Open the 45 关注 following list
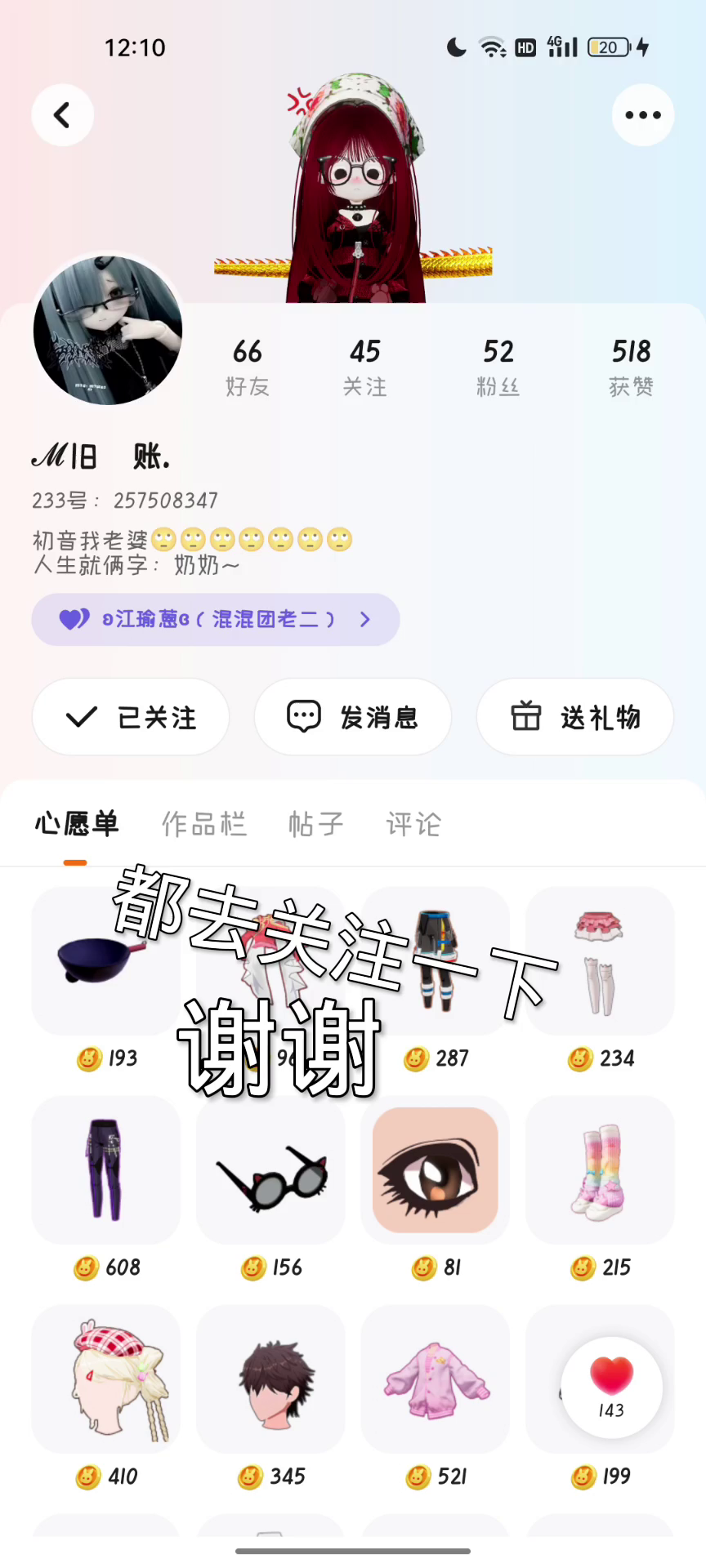This screenshot has height=1568, width=706. [x=364, y=367]
